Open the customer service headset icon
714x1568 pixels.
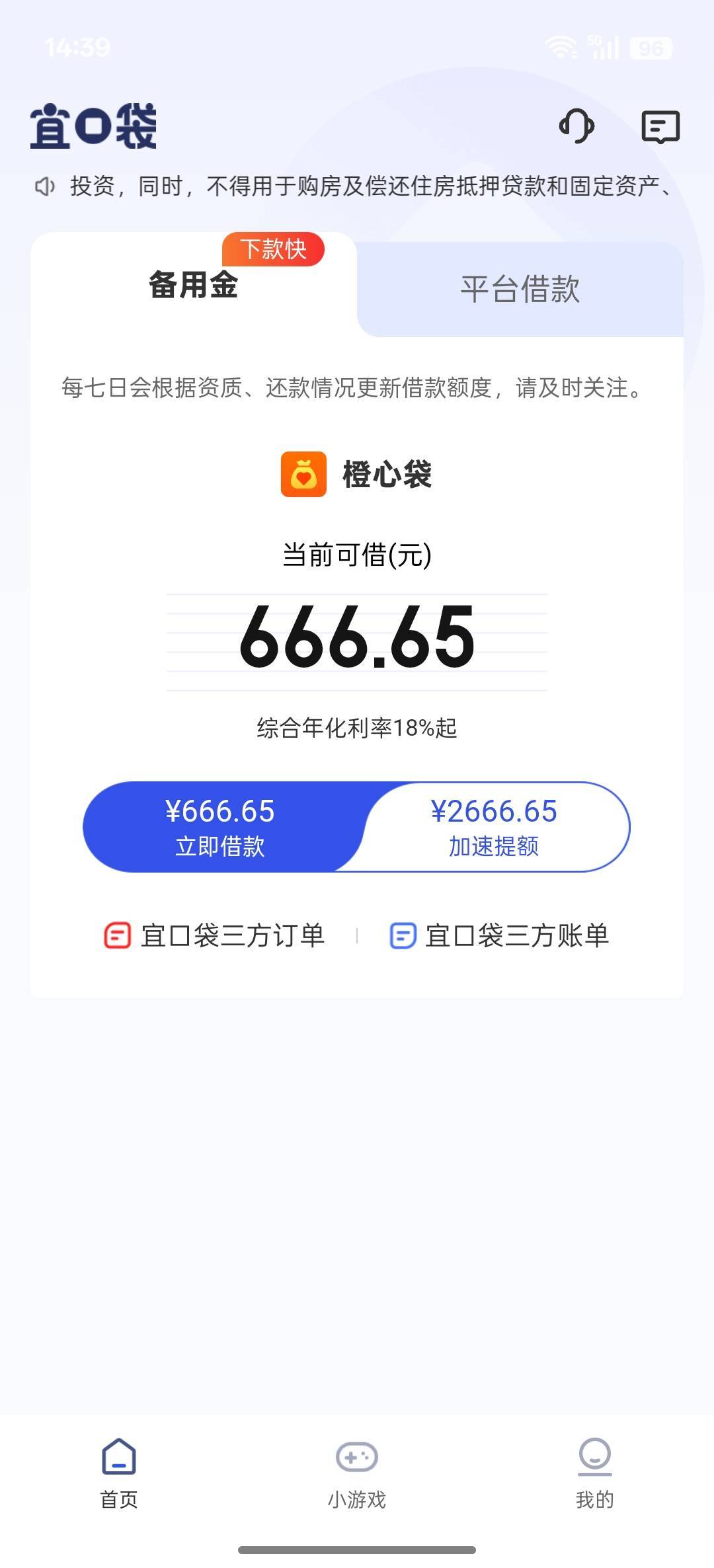576,126
